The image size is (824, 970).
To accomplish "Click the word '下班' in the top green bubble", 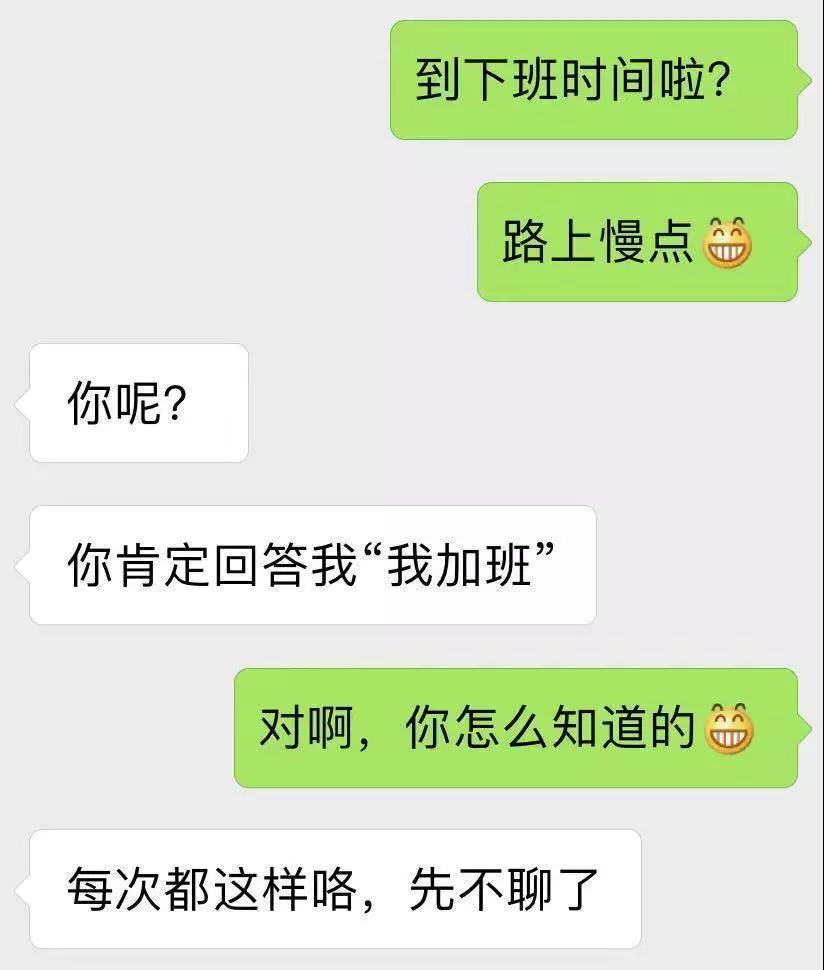I will tap(520, 77).
